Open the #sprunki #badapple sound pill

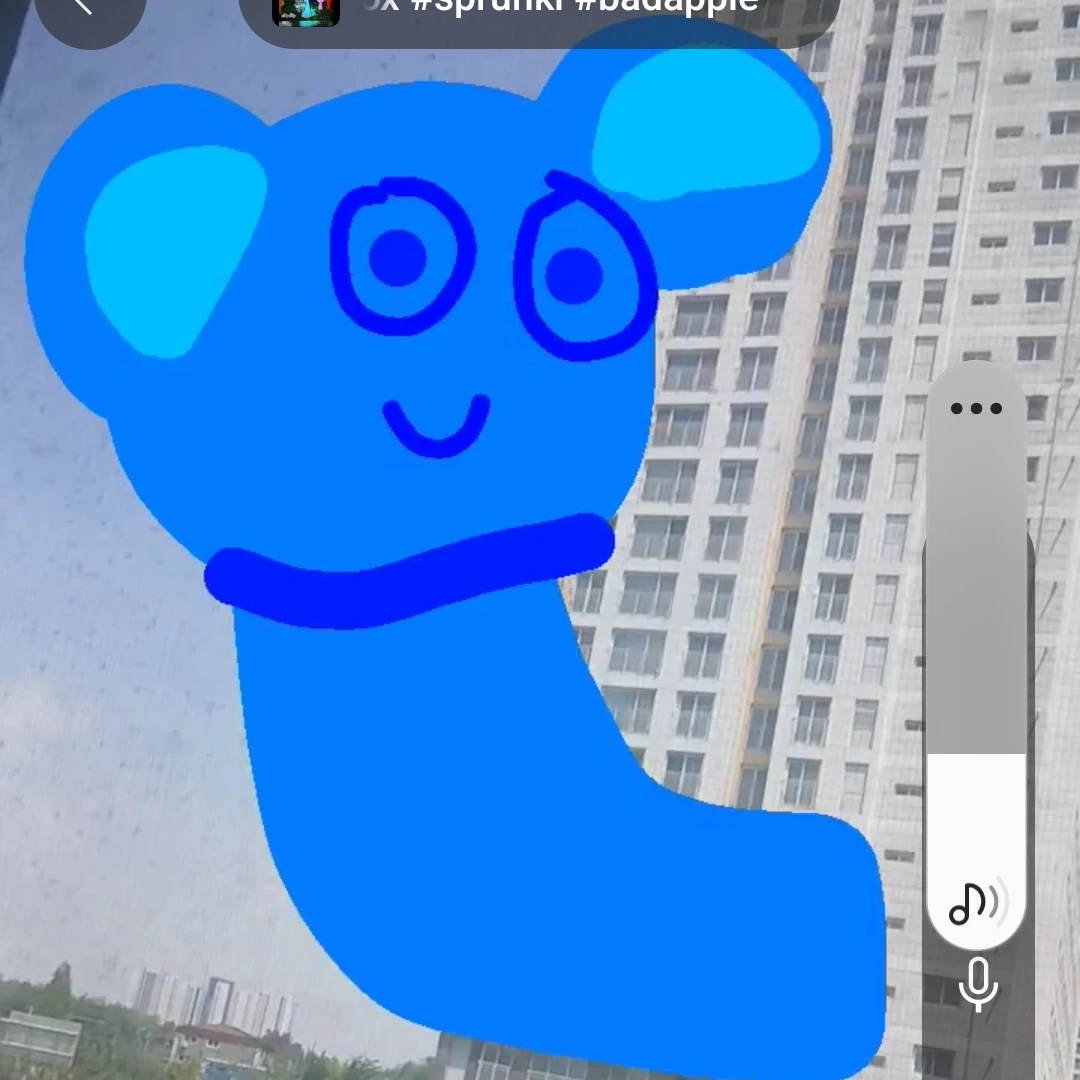point(540,12)
